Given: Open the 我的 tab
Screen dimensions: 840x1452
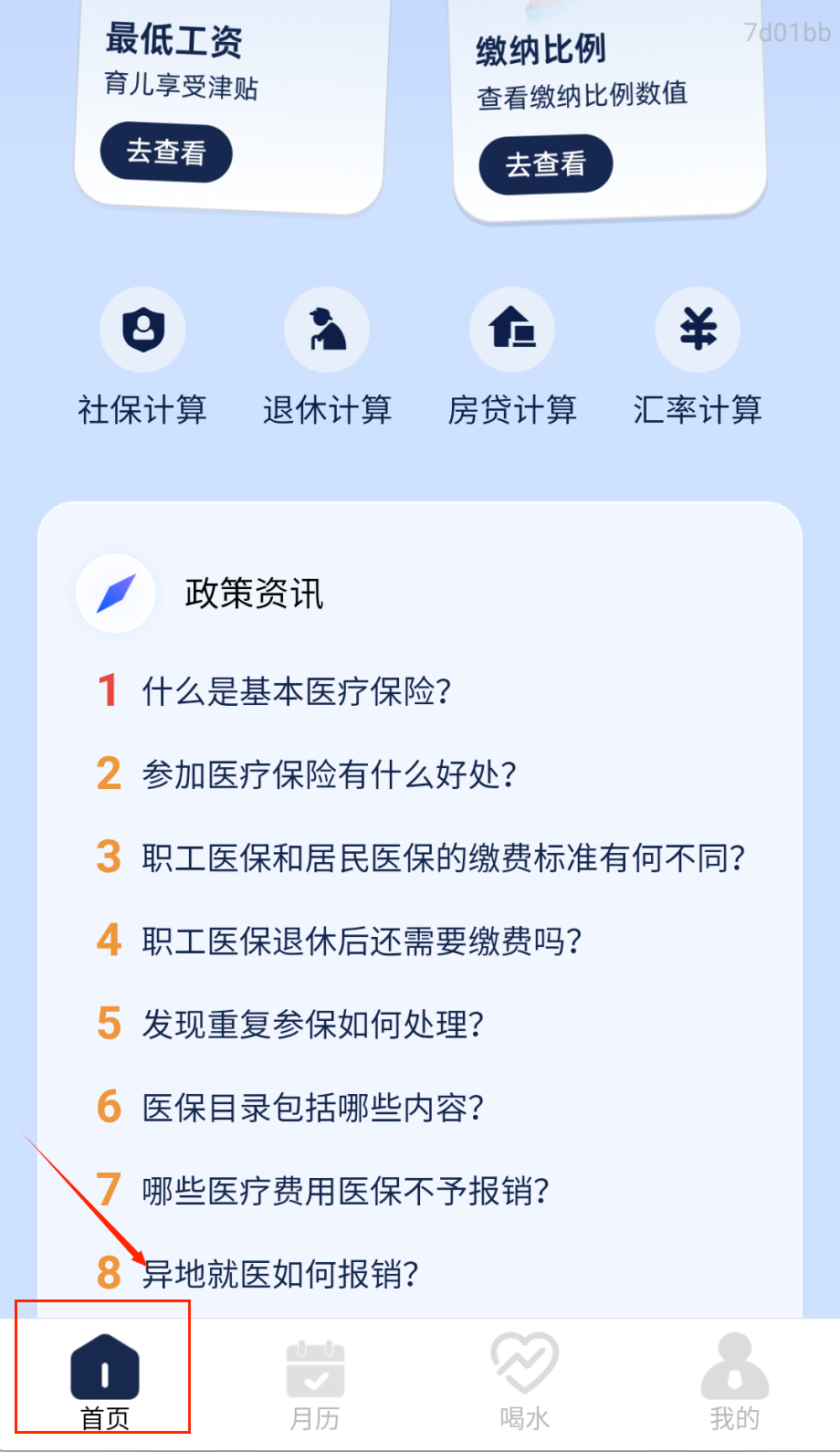Looking at the screenshot, I should coord(735,1381).
